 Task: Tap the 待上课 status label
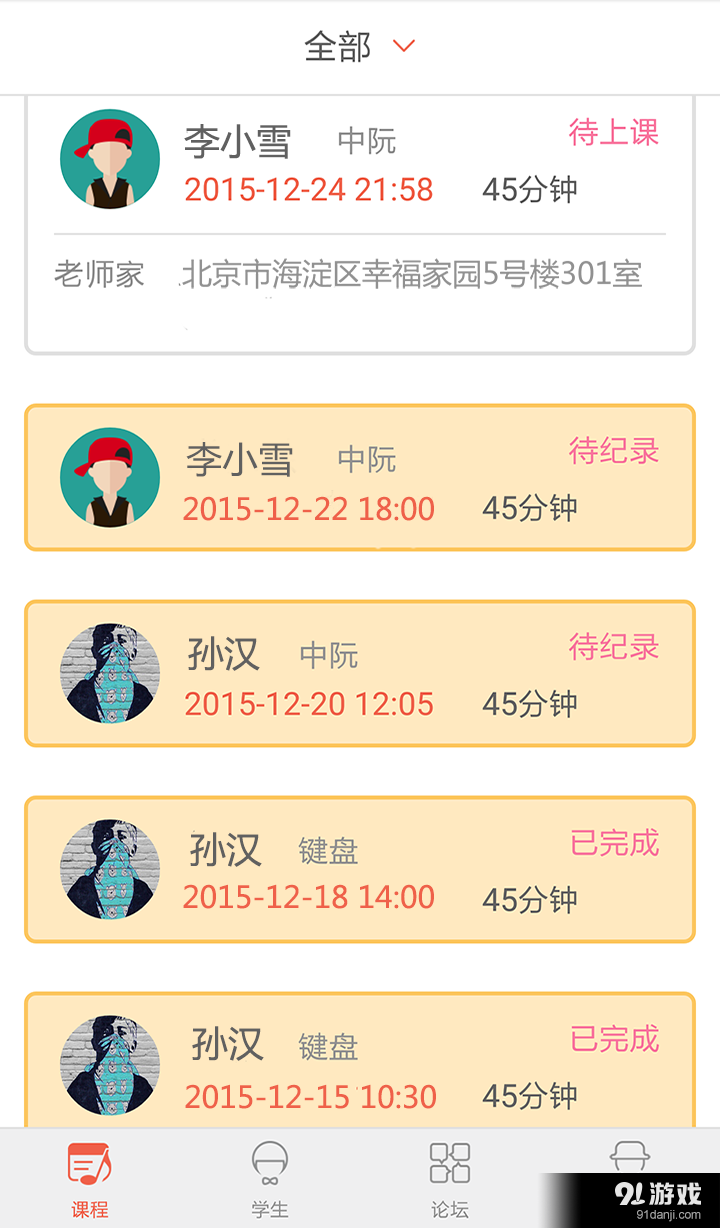click(613, 134)
